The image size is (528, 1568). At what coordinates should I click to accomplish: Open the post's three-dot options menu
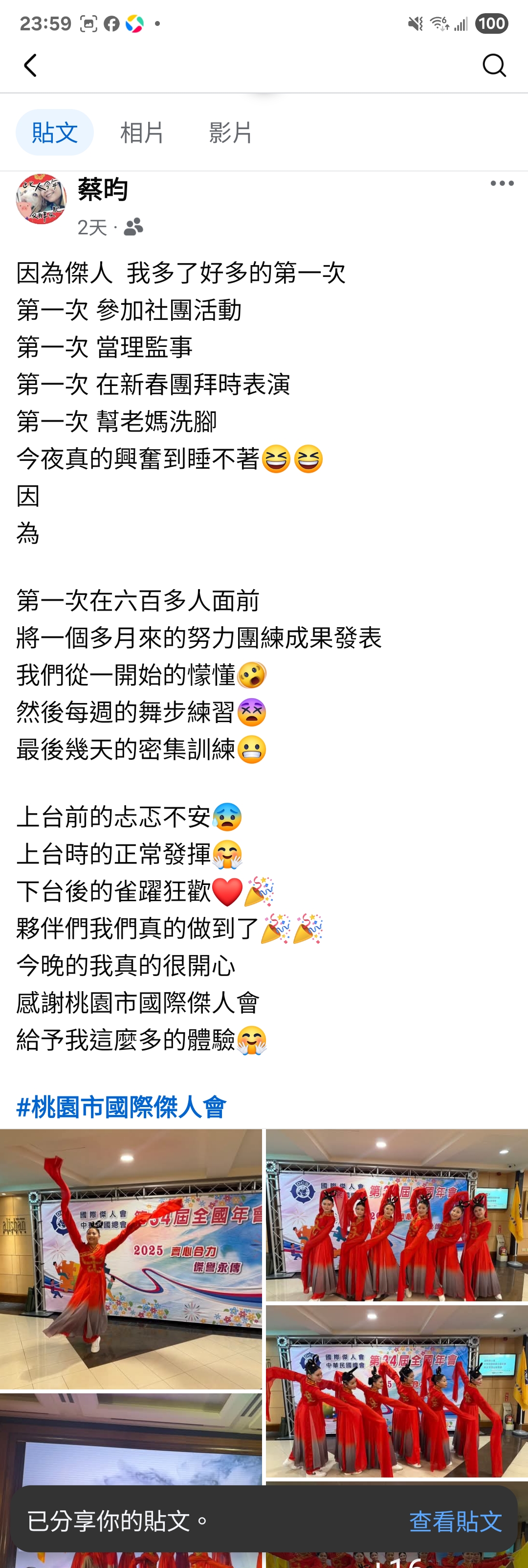point(502,184)
